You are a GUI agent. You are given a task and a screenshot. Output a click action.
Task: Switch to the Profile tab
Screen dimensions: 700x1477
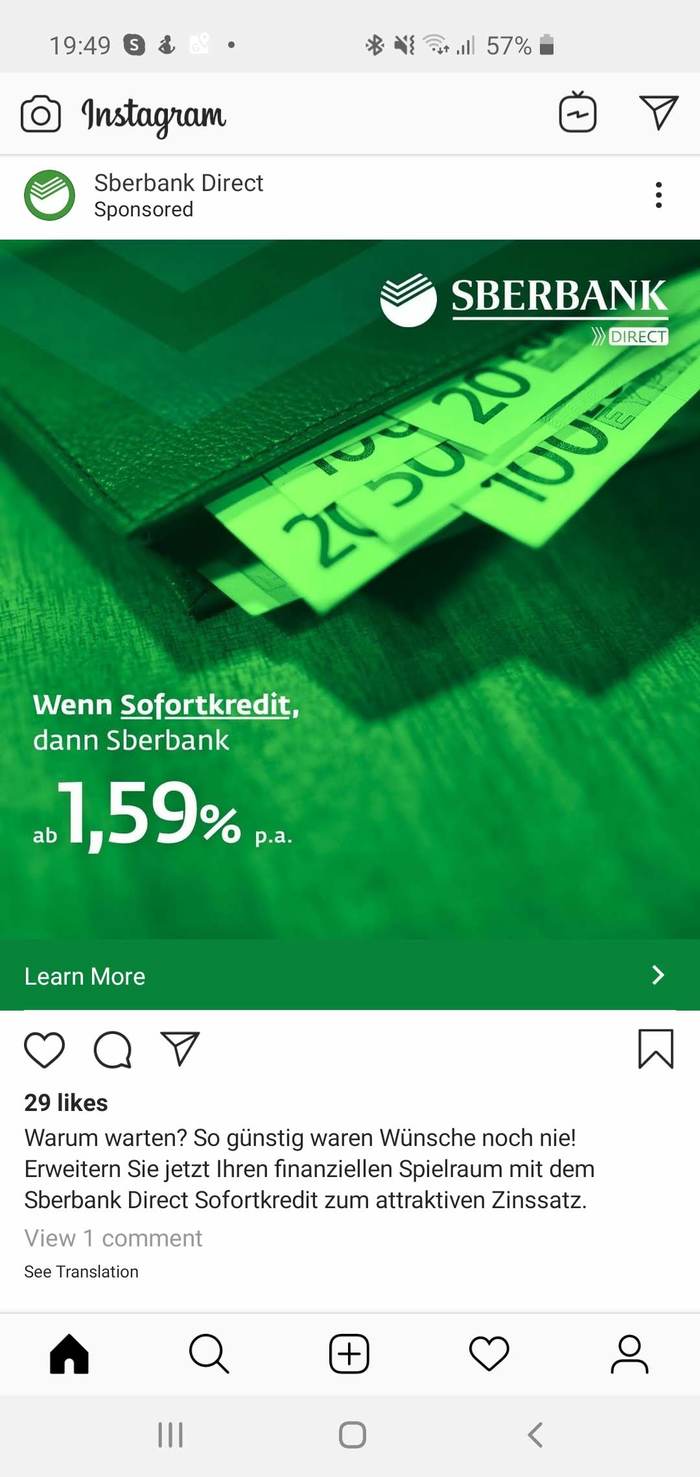point(629,1355)
